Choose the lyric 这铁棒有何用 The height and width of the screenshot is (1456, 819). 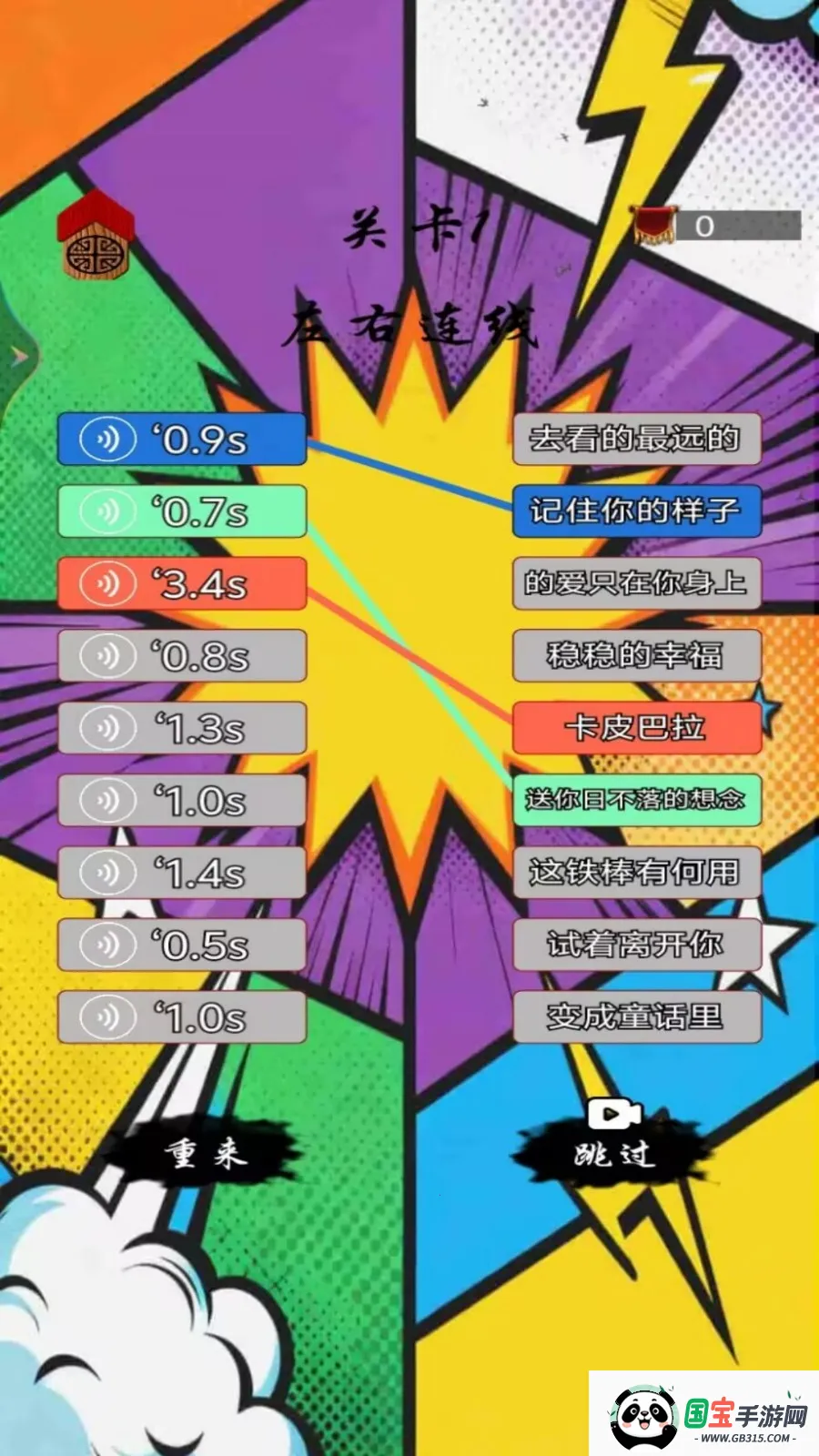tap(636, 873)
